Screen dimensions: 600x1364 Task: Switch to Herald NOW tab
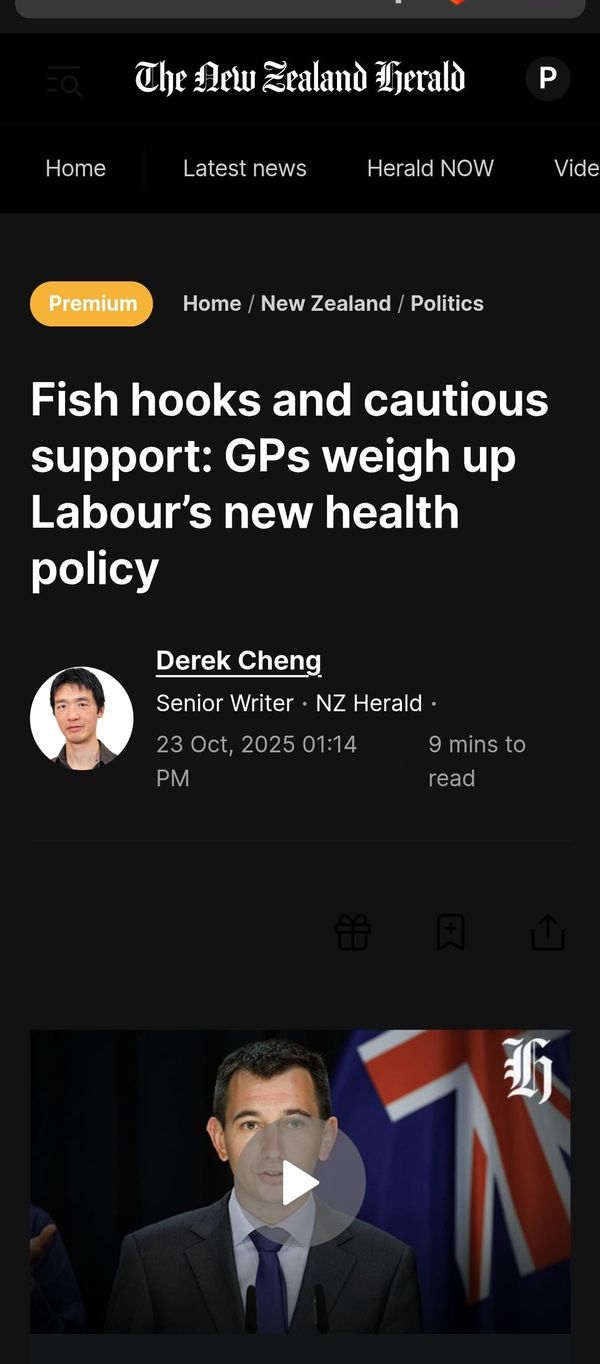430,168
